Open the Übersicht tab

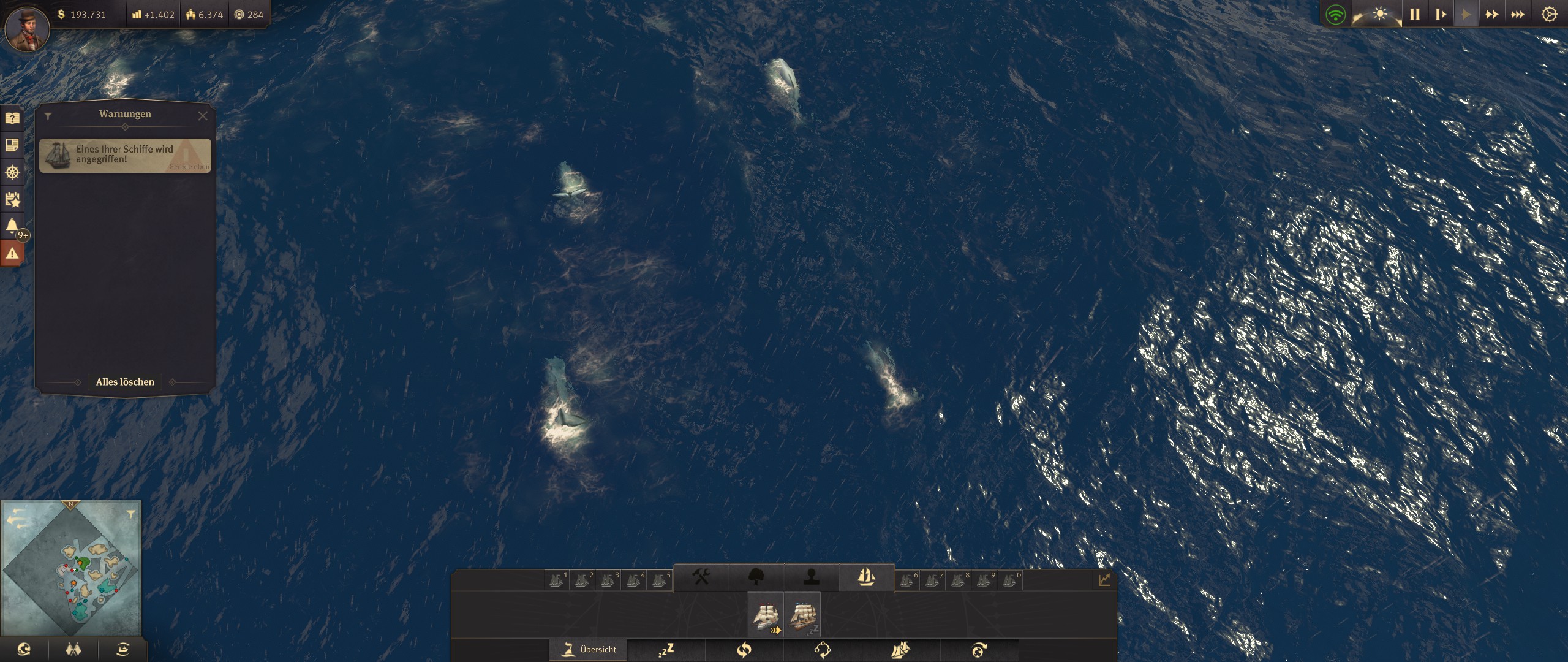(588, 650)
